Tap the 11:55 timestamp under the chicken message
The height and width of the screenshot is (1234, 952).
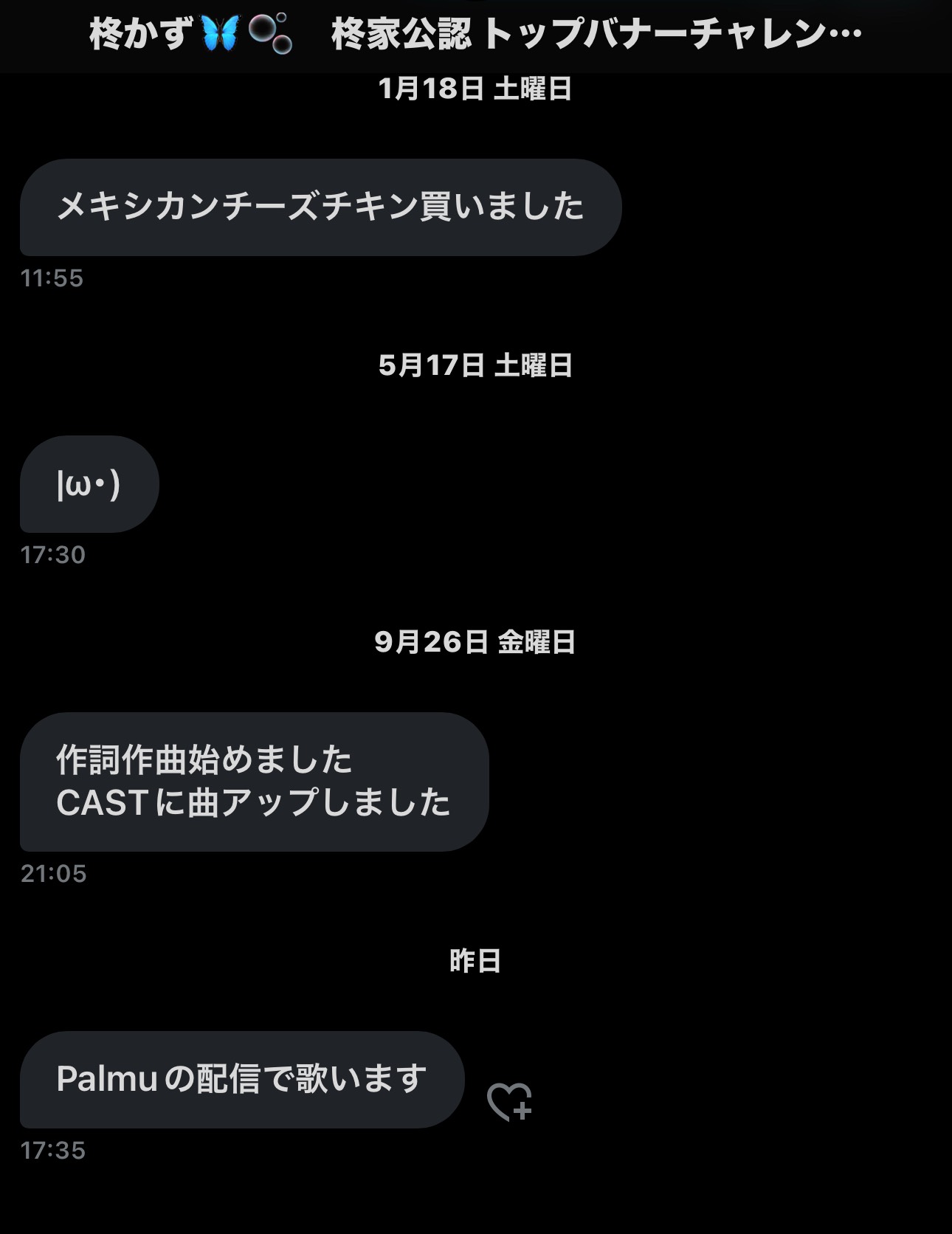pyautogui.click(x=51, y=277)
